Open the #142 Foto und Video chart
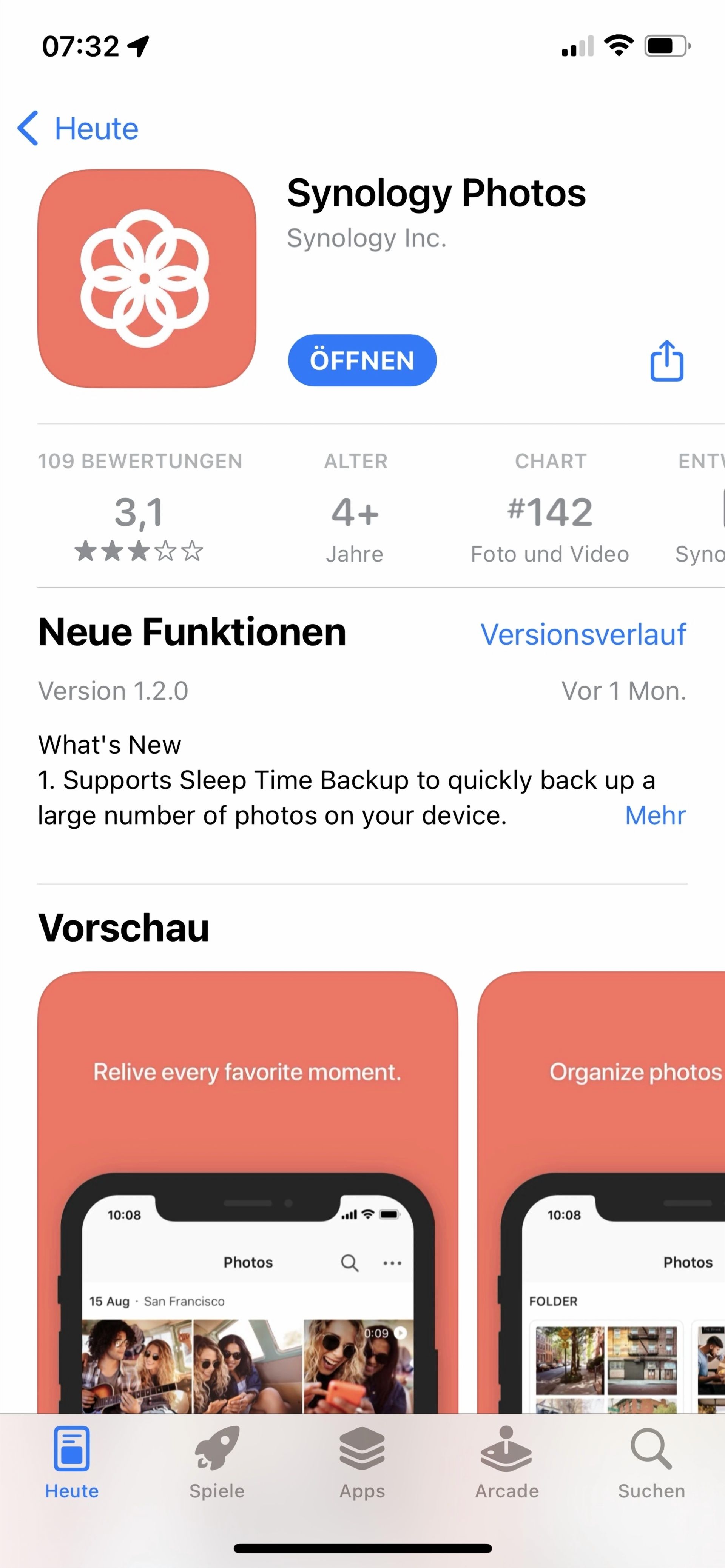Screen dimensions: 725x1568 point(550,507)
